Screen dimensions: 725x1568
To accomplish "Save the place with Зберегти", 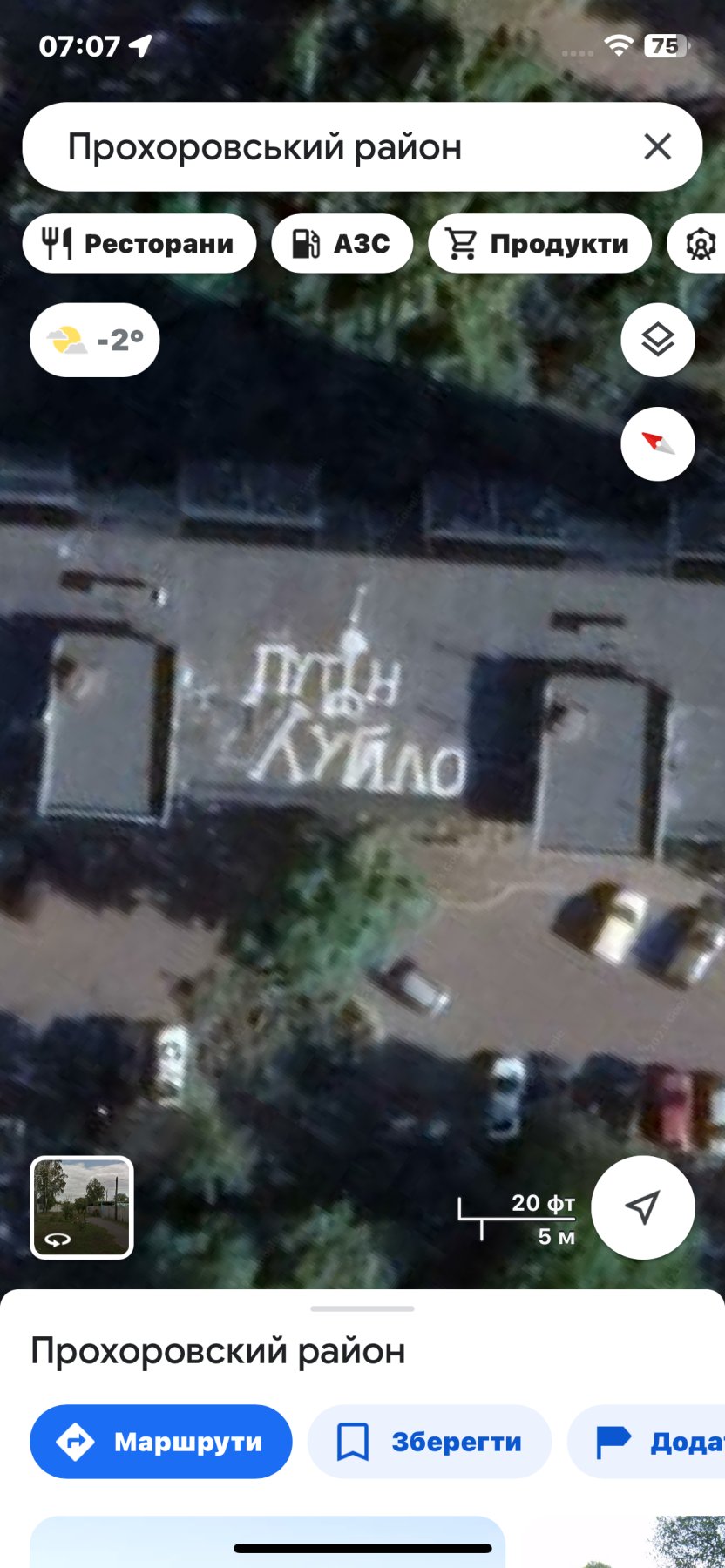I will (430, 1442).
